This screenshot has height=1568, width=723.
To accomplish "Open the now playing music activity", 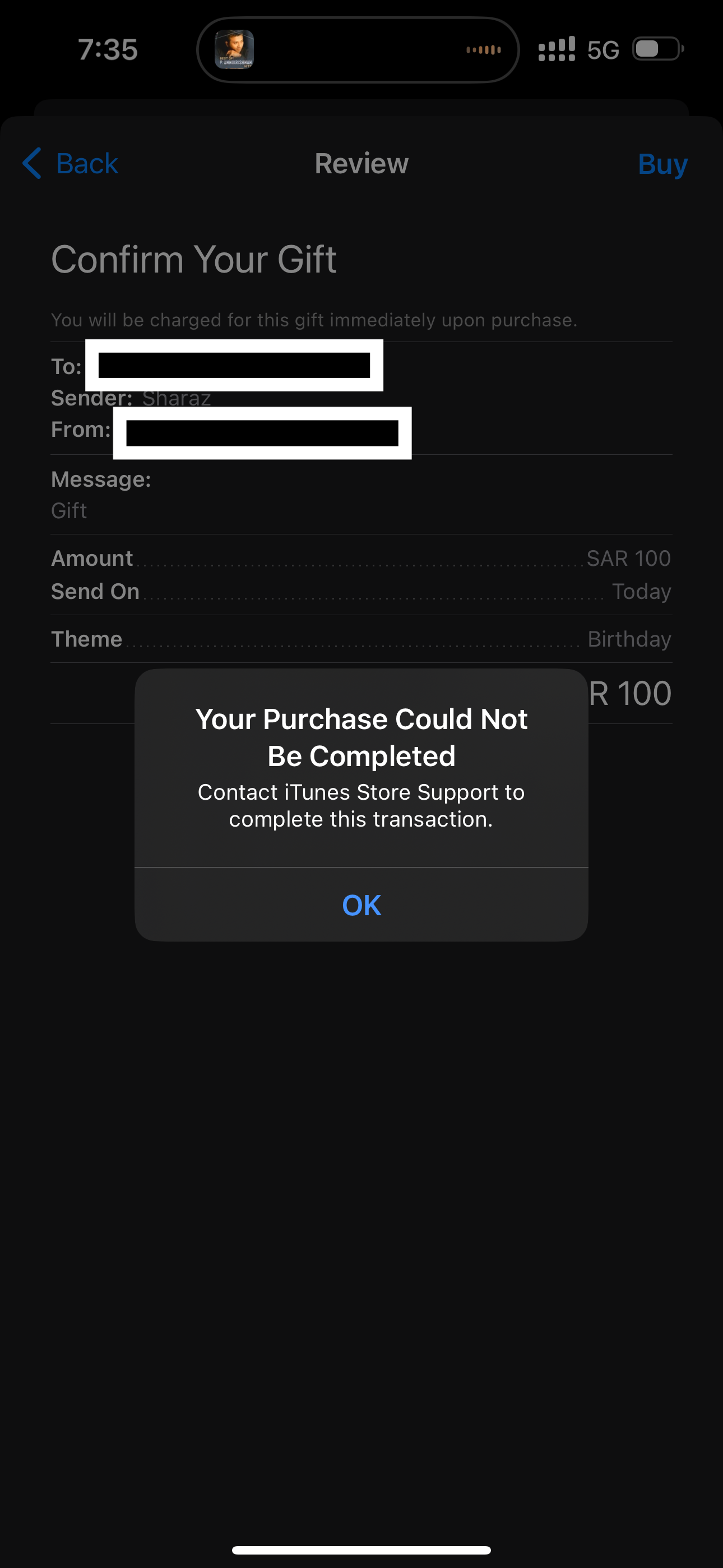I will [357, 50].
